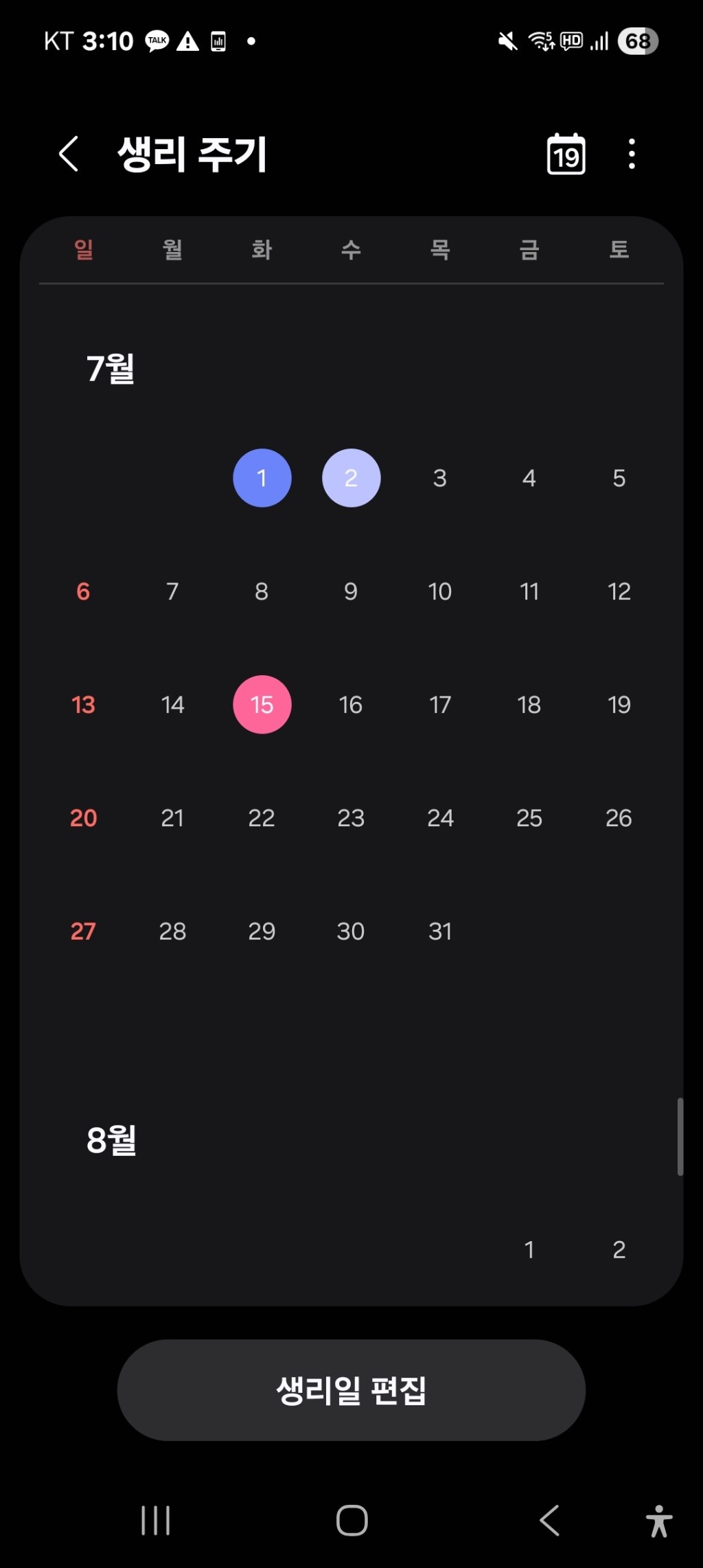The image size is (703, 1568).
Task: Select July 19 on the calendar
Action: pos(619,705)
